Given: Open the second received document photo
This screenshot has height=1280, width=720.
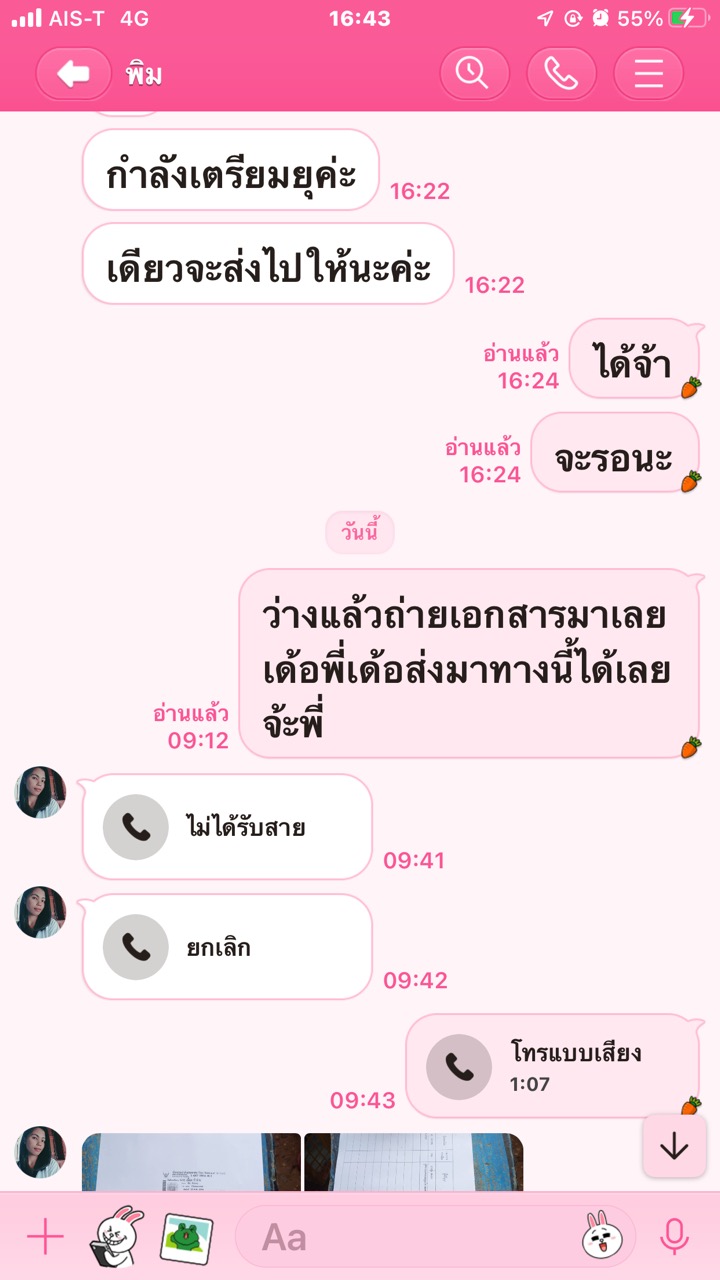Looking at the screenshot, I should [x=413, y=1162].
